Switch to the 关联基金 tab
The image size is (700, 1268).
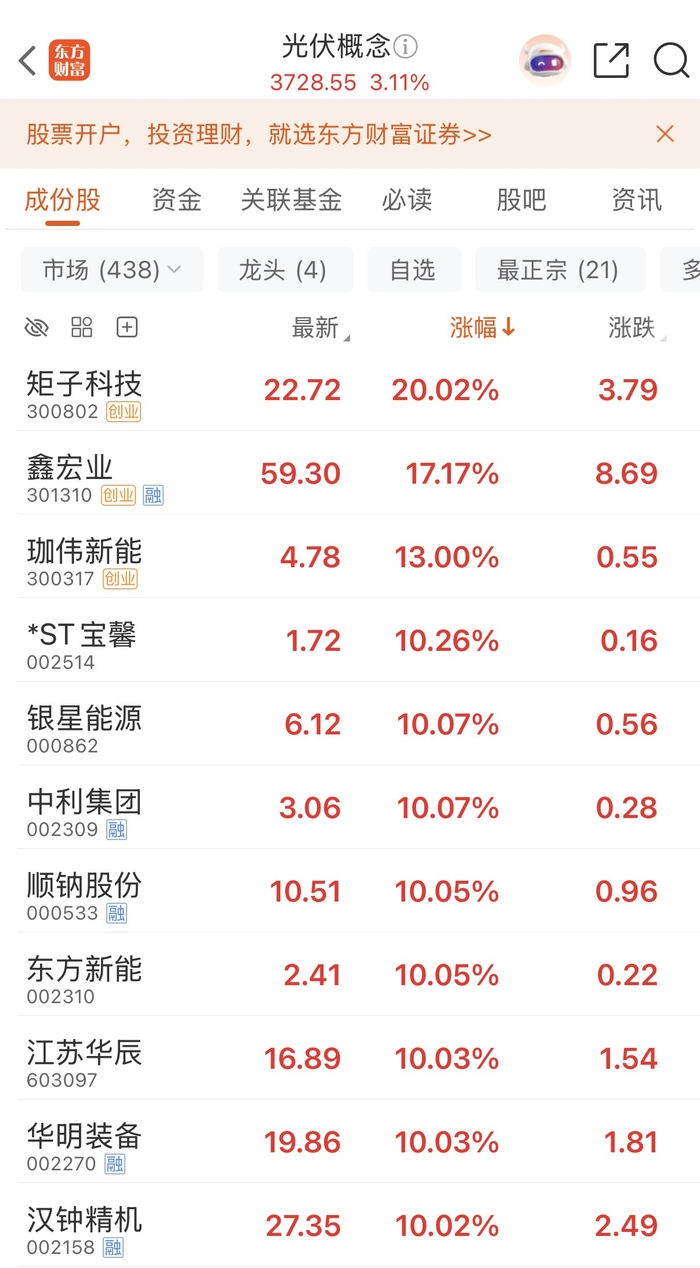click(291, 200)
